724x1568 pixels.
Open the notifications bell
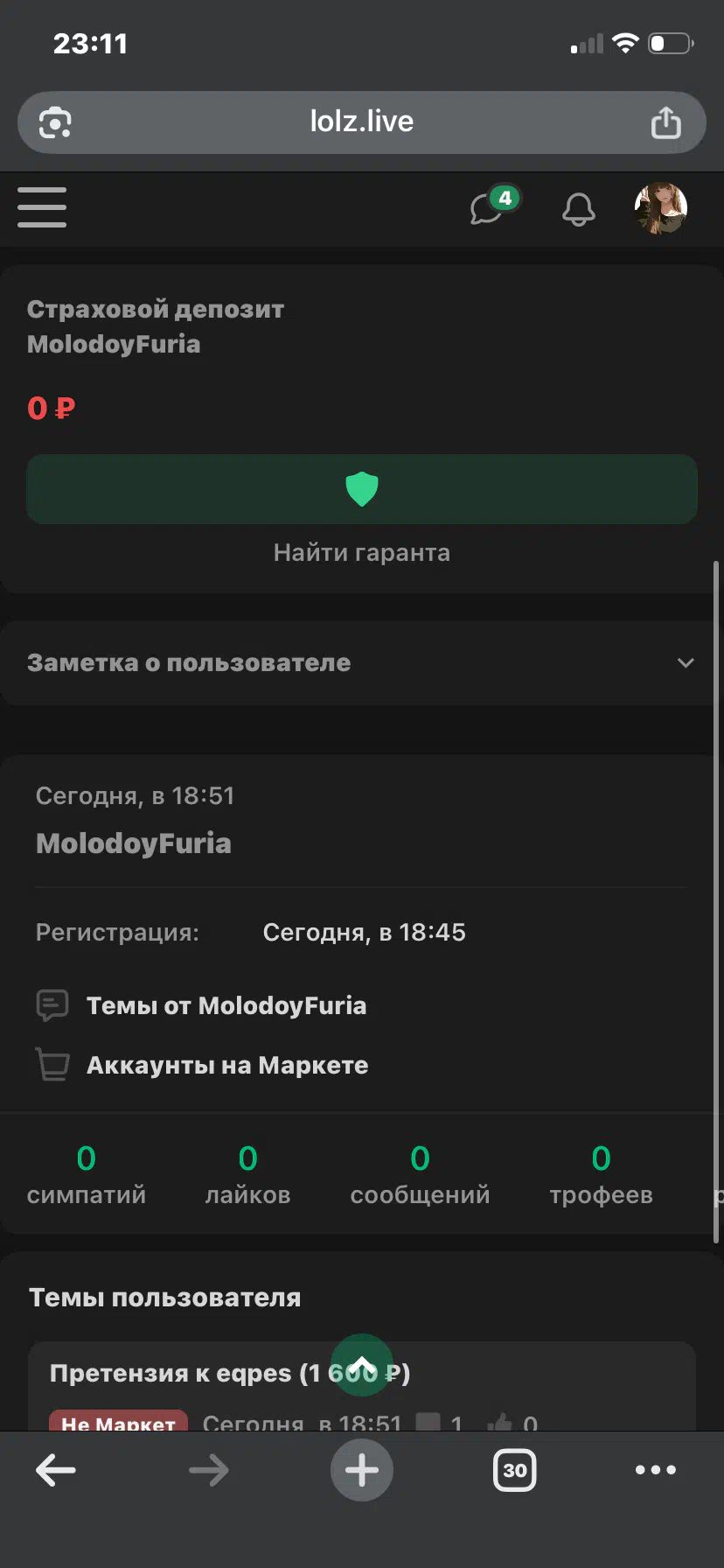pos(578,209)
